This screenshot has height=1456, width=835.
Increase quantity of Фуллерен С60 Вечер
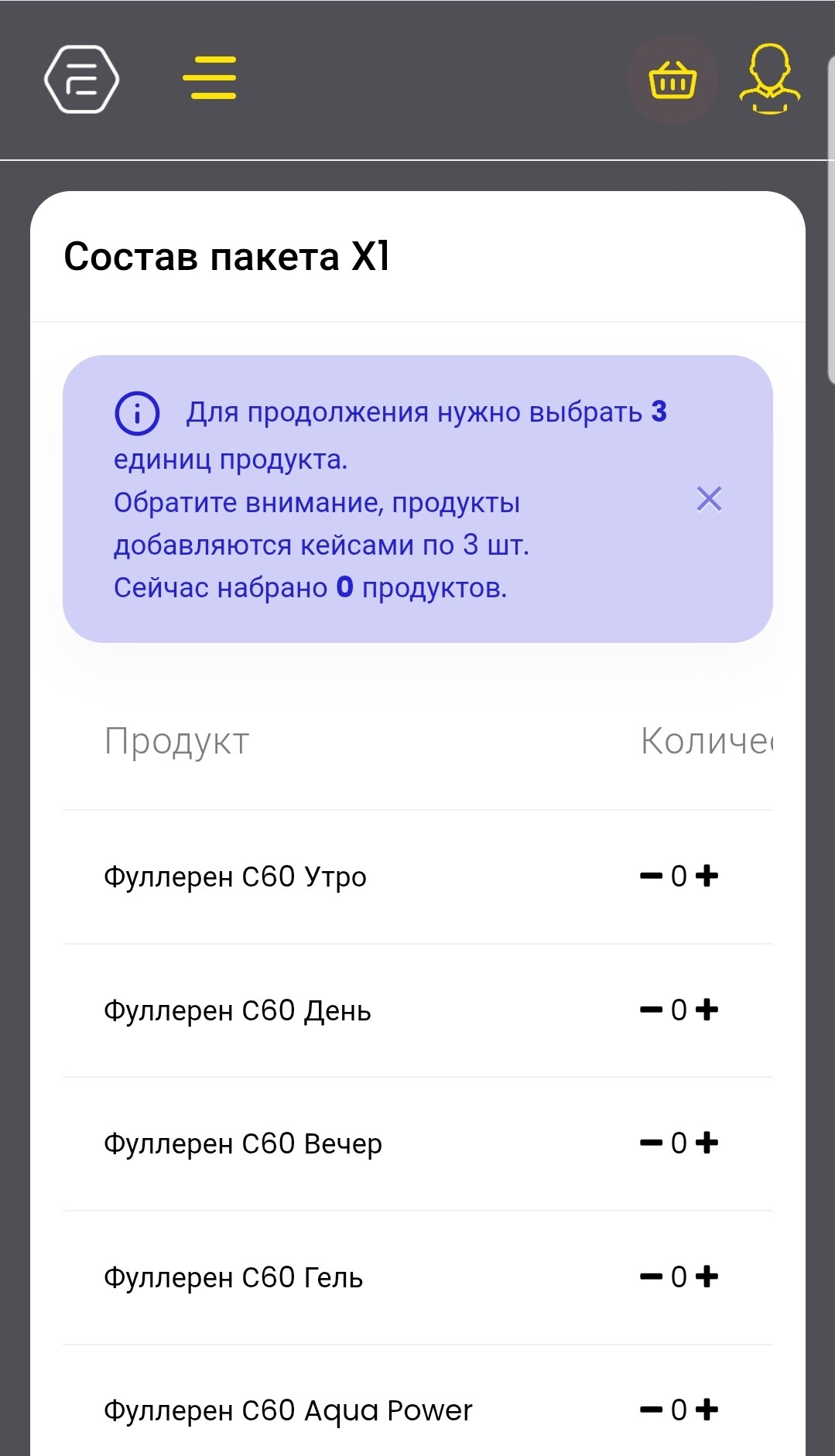click(707, 1143)
